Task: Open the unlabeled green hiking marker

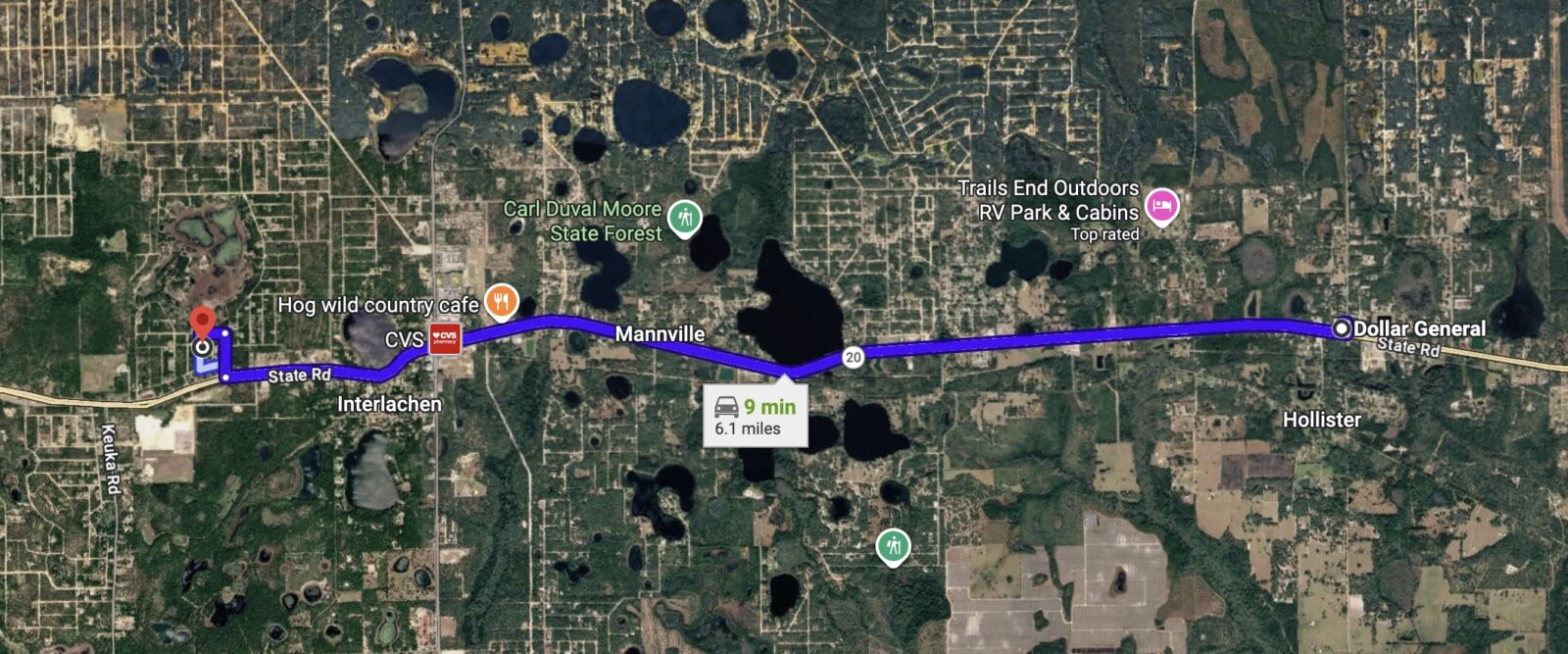Action: tap(893, 545)
